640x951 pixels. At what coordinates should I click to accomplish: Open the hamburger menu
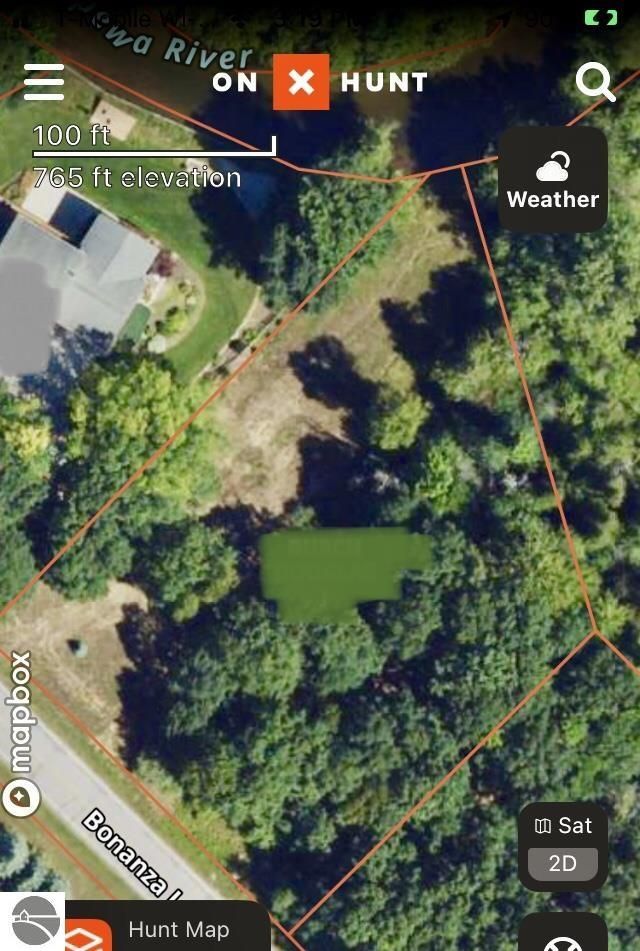click(44, 82)
